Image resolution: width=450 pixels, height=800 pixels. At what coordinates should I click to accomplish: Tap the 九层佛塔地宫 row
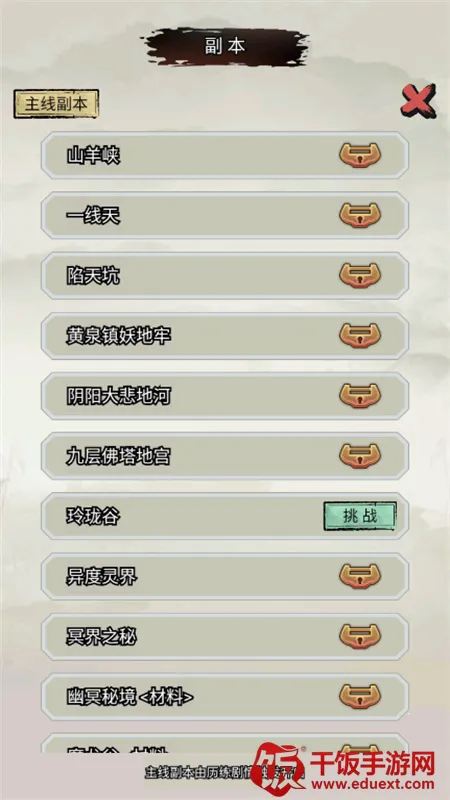coord(225,456)
